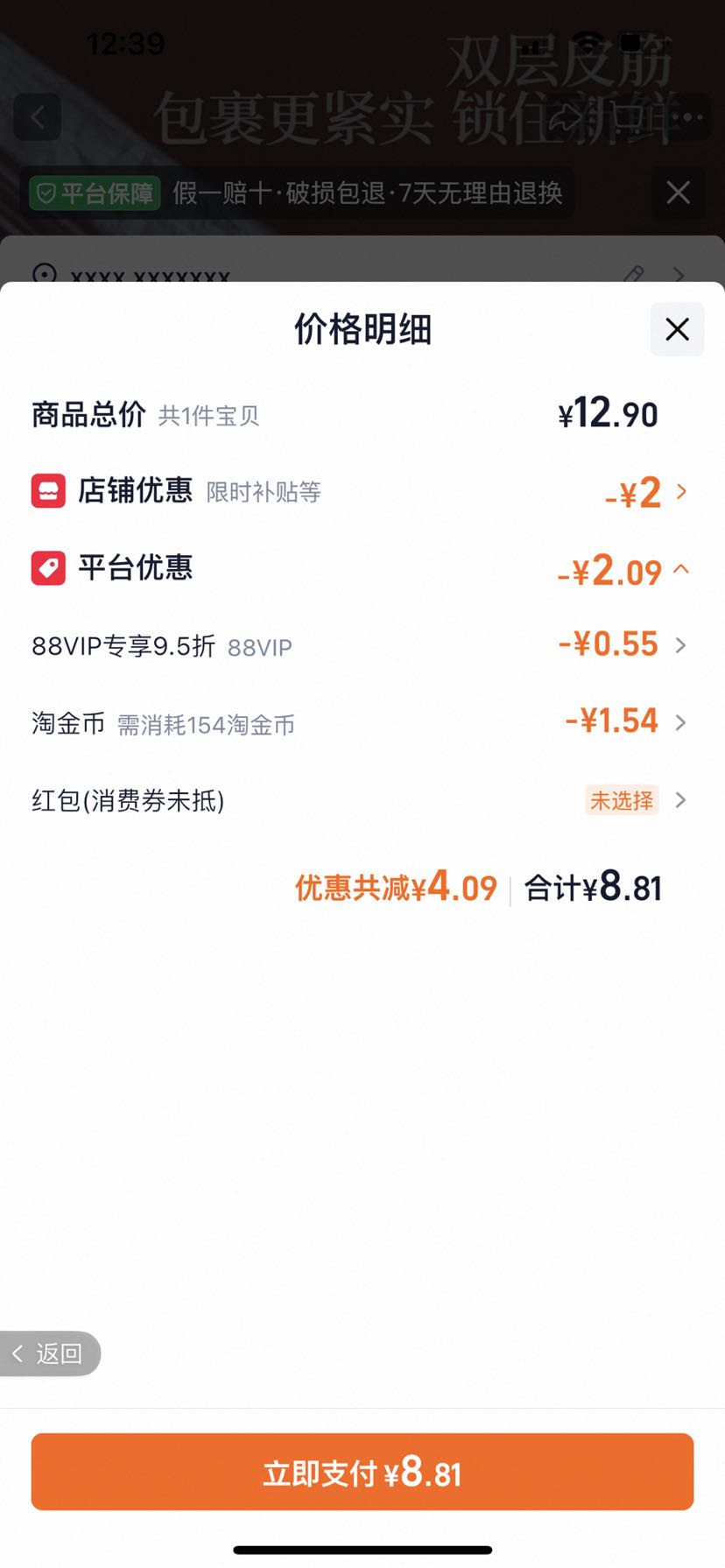Open the 店铺优惠 store discount details

[x=361, y=491]
